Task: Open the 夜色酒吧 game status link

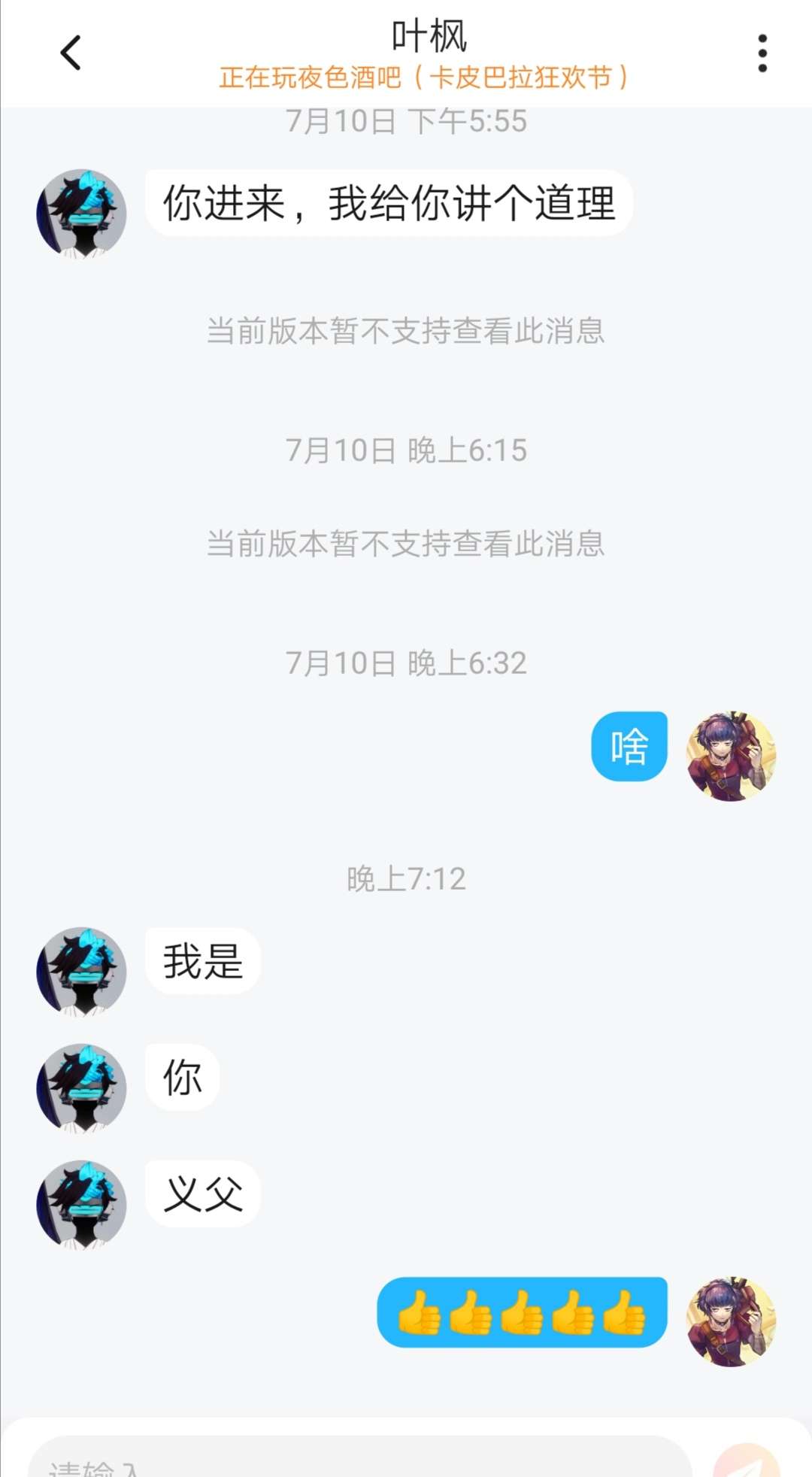Action: (x=423, y=77)
